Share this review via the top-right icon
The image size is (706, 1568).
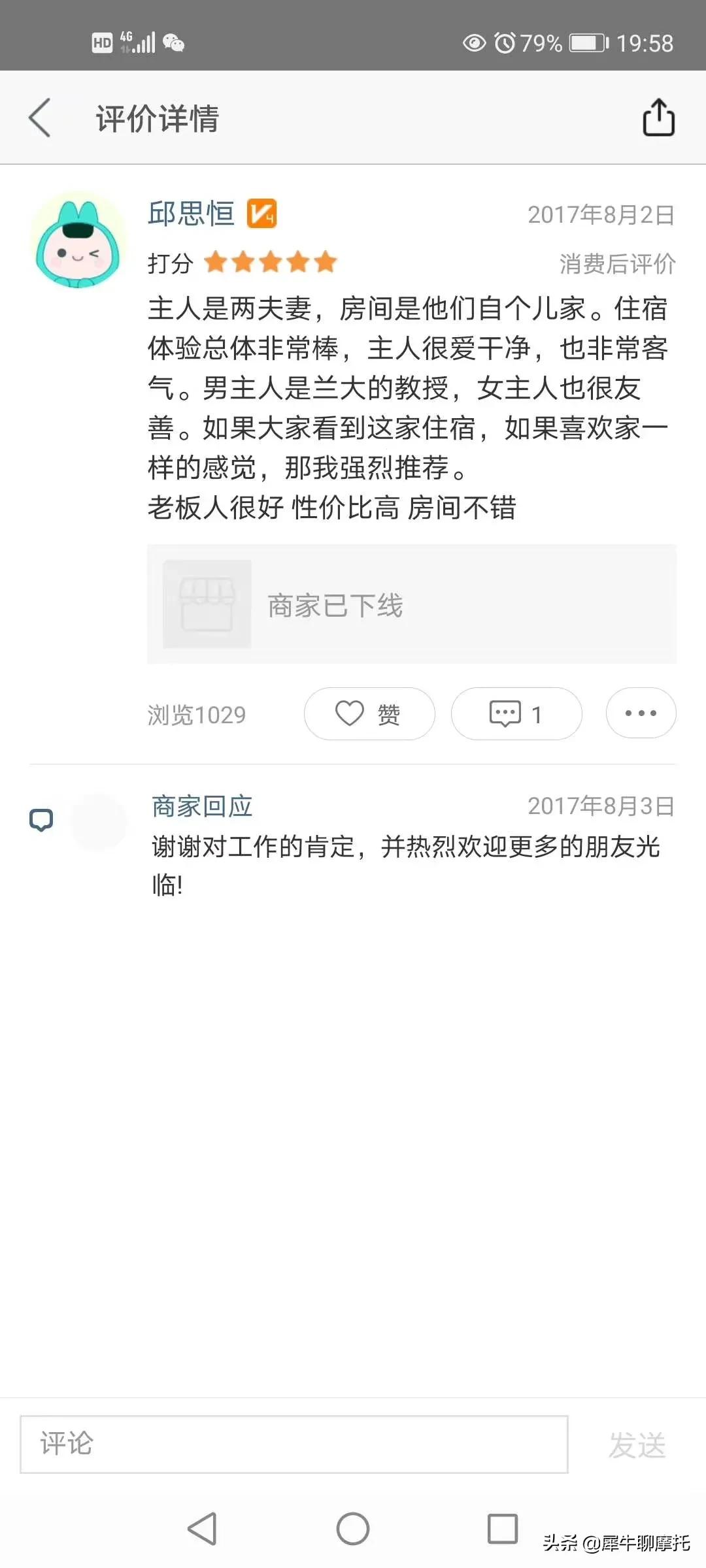658,118
